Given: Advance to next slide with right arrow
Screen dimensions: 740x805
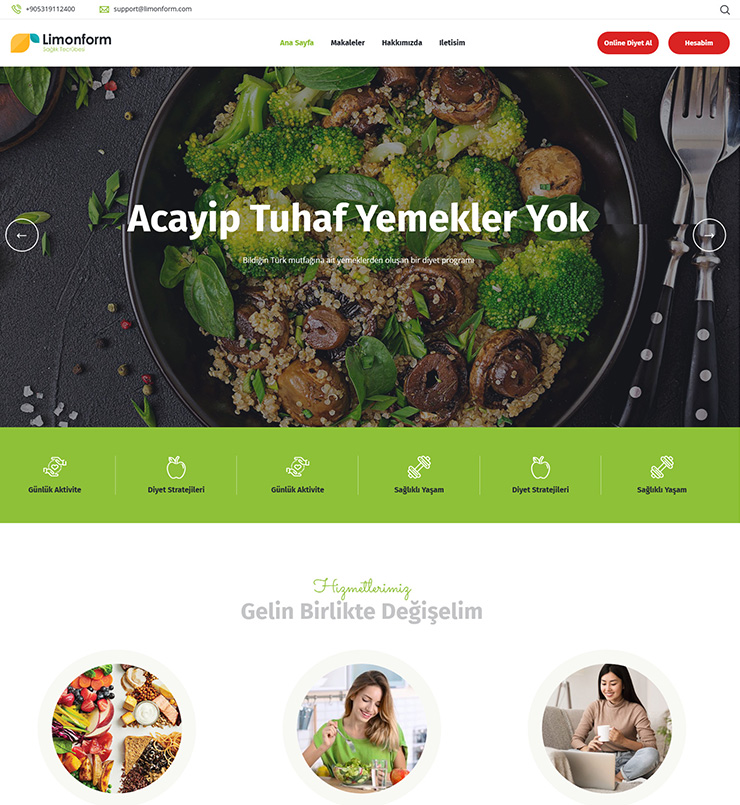Looking at the screenshot, I should [x=709, y=235].
